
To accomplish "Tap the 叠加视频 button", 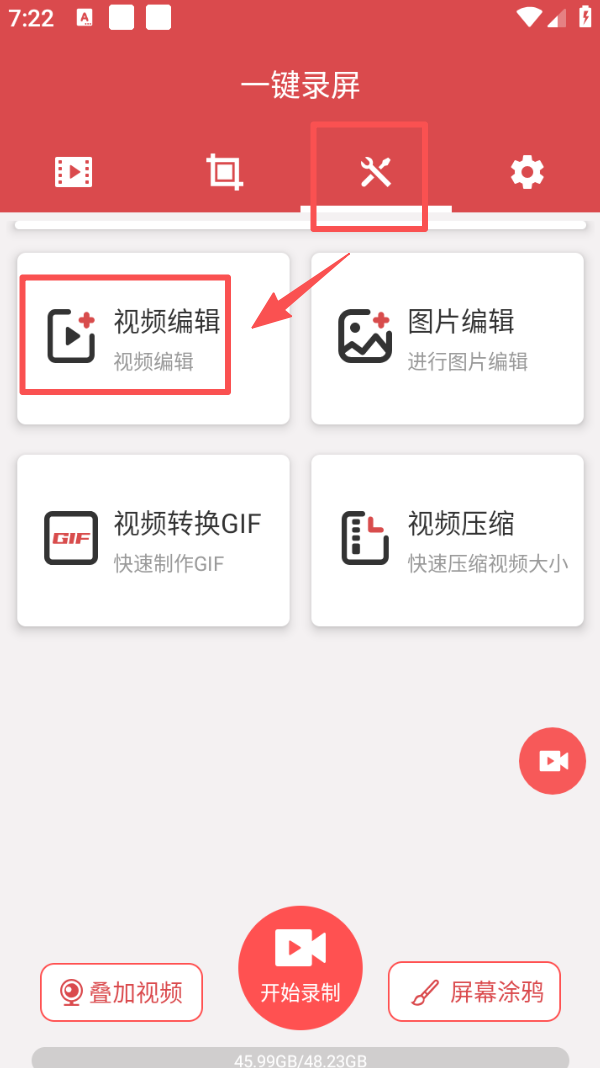I will coord(121,992).
